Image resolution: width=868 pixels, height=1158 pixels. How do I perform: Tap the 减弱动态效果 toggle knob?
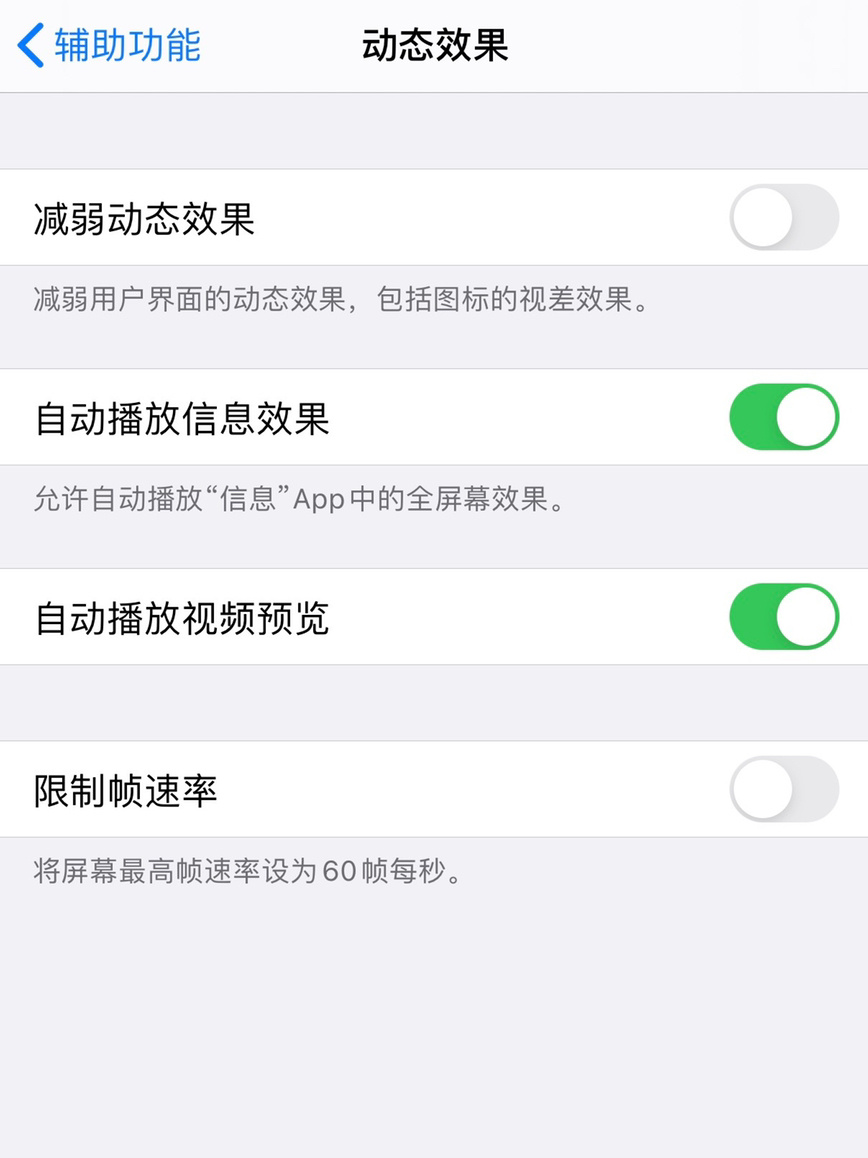point(763,216)
